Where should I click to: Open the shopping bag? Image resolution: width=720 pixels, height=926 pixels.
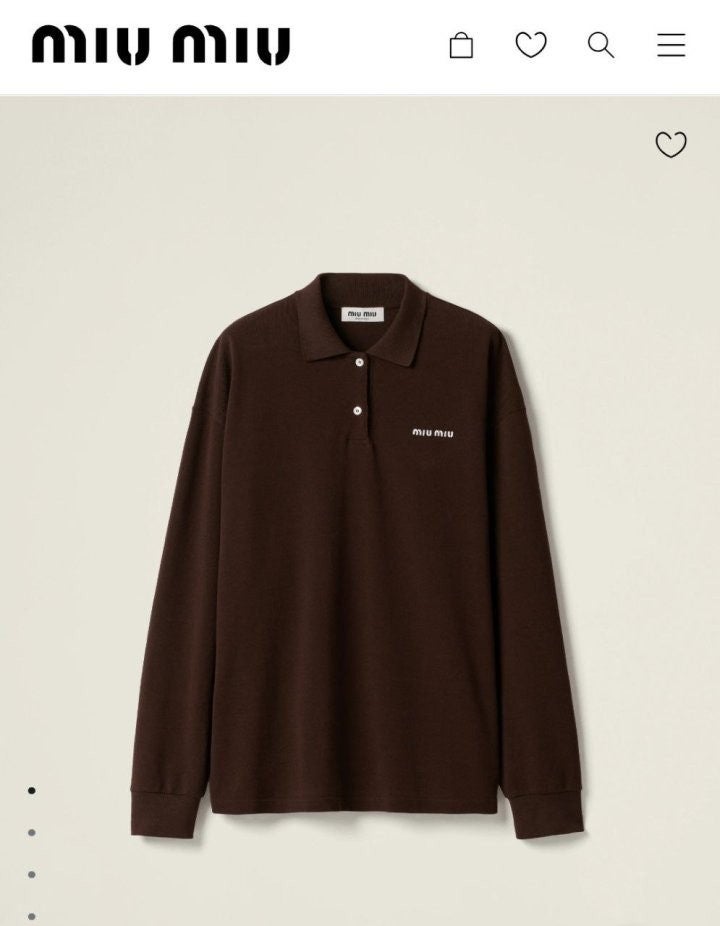click(x=461, y=45)
